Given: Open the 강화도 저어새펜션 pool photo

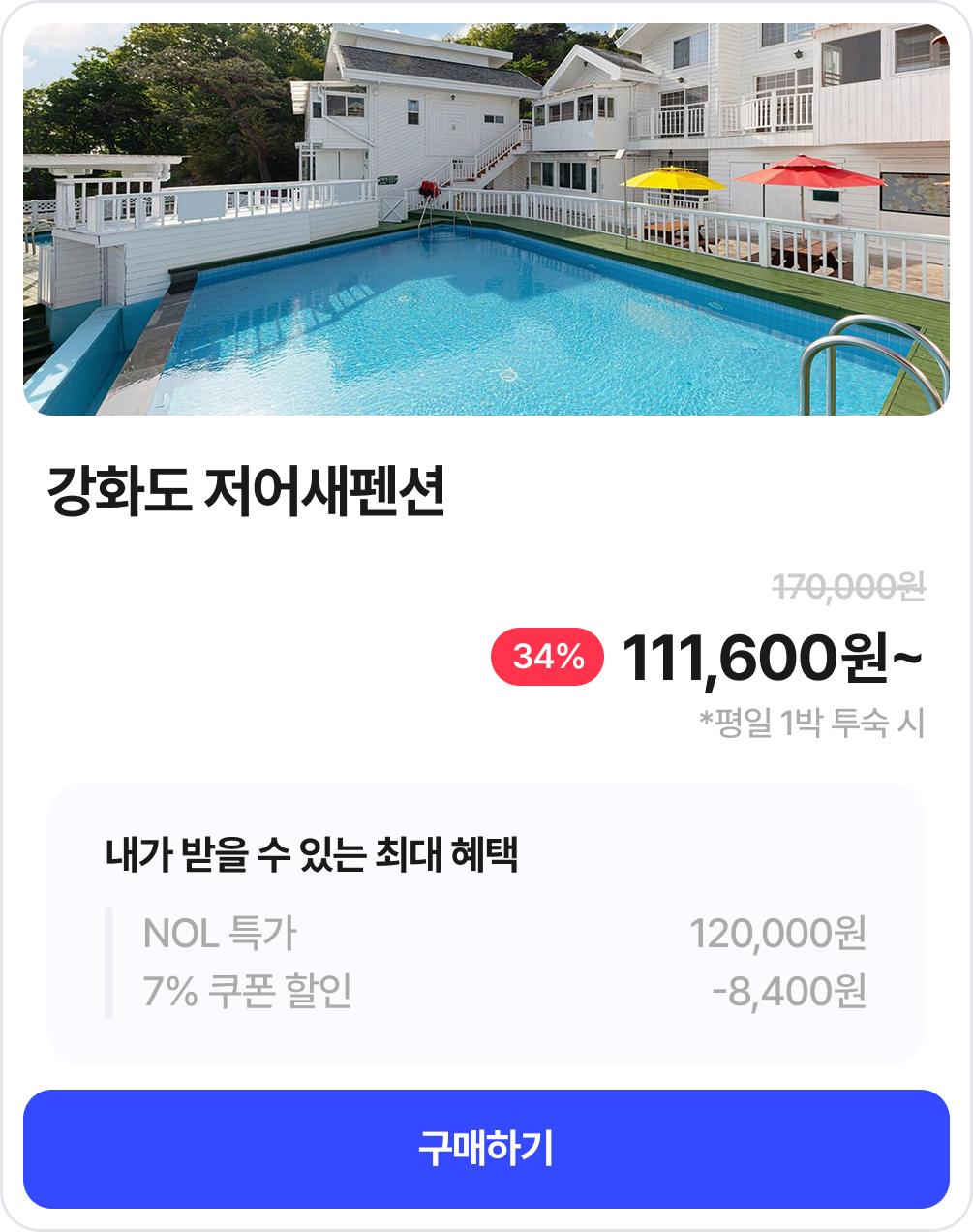Looking at the screenshot, I should click(x=486, y=220).
